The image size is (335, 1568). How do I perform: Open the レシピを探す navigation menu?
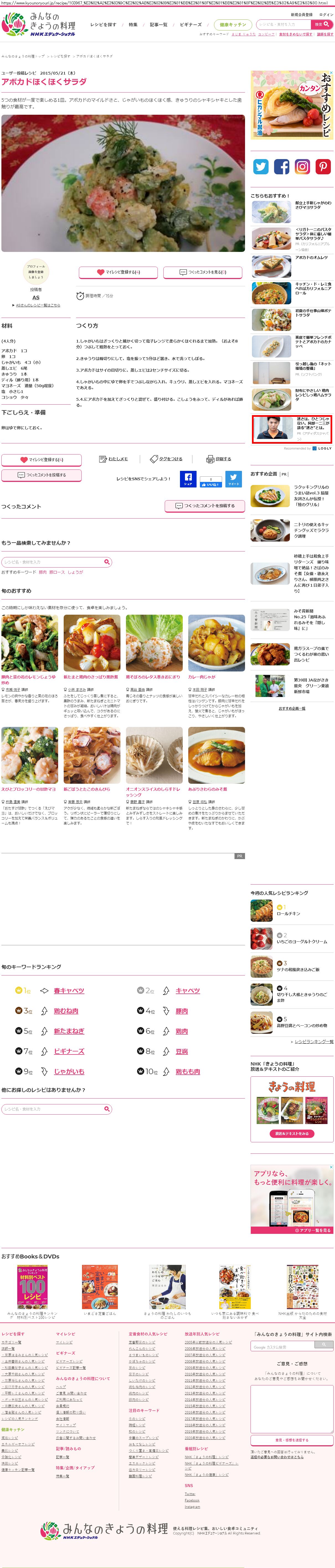point(103,25)
